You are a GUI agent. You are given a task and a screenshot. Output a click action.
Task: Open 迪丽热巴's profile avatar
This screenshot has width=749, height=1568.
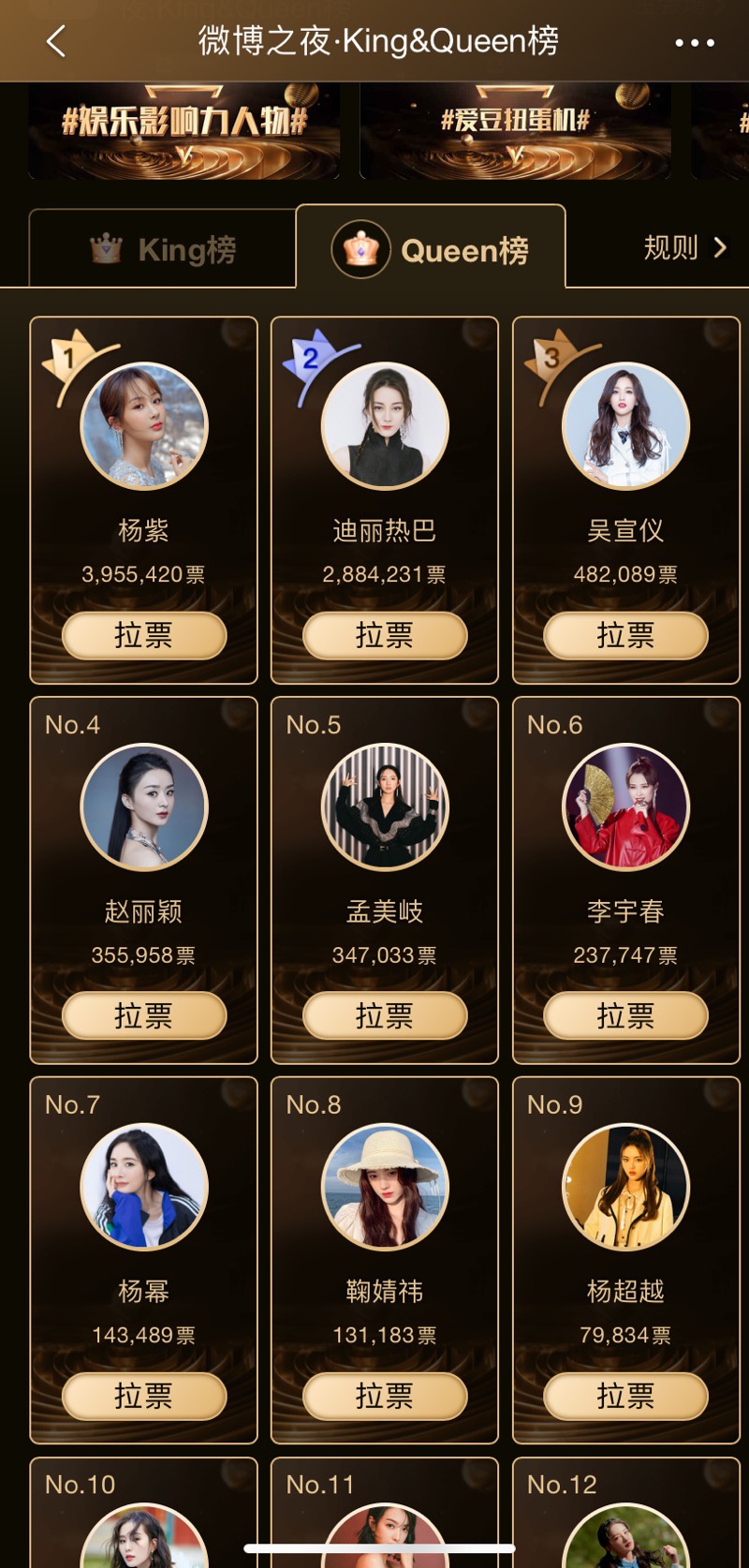click(x=385, y=426)
